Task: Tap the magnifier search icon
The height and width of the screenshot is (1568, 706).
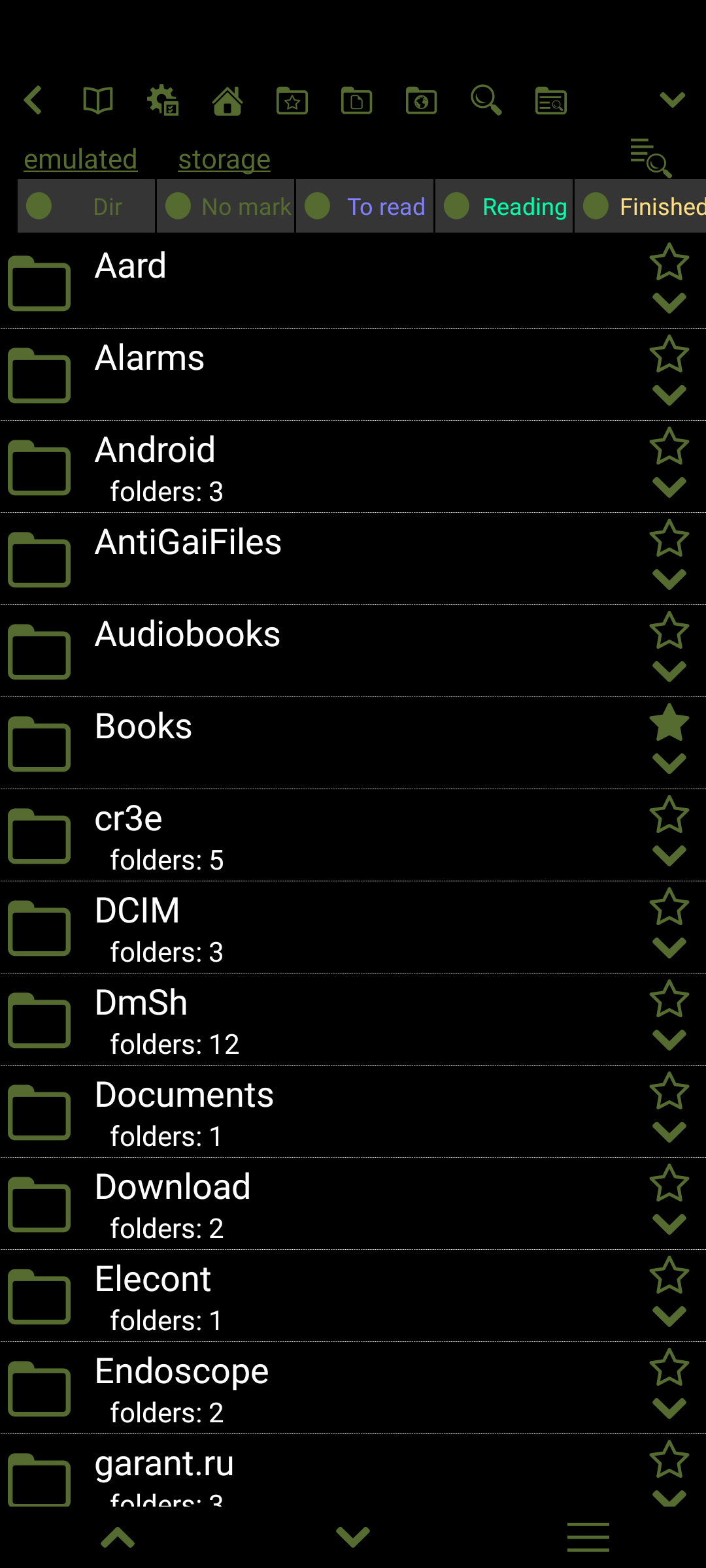Action: point(486,101)
